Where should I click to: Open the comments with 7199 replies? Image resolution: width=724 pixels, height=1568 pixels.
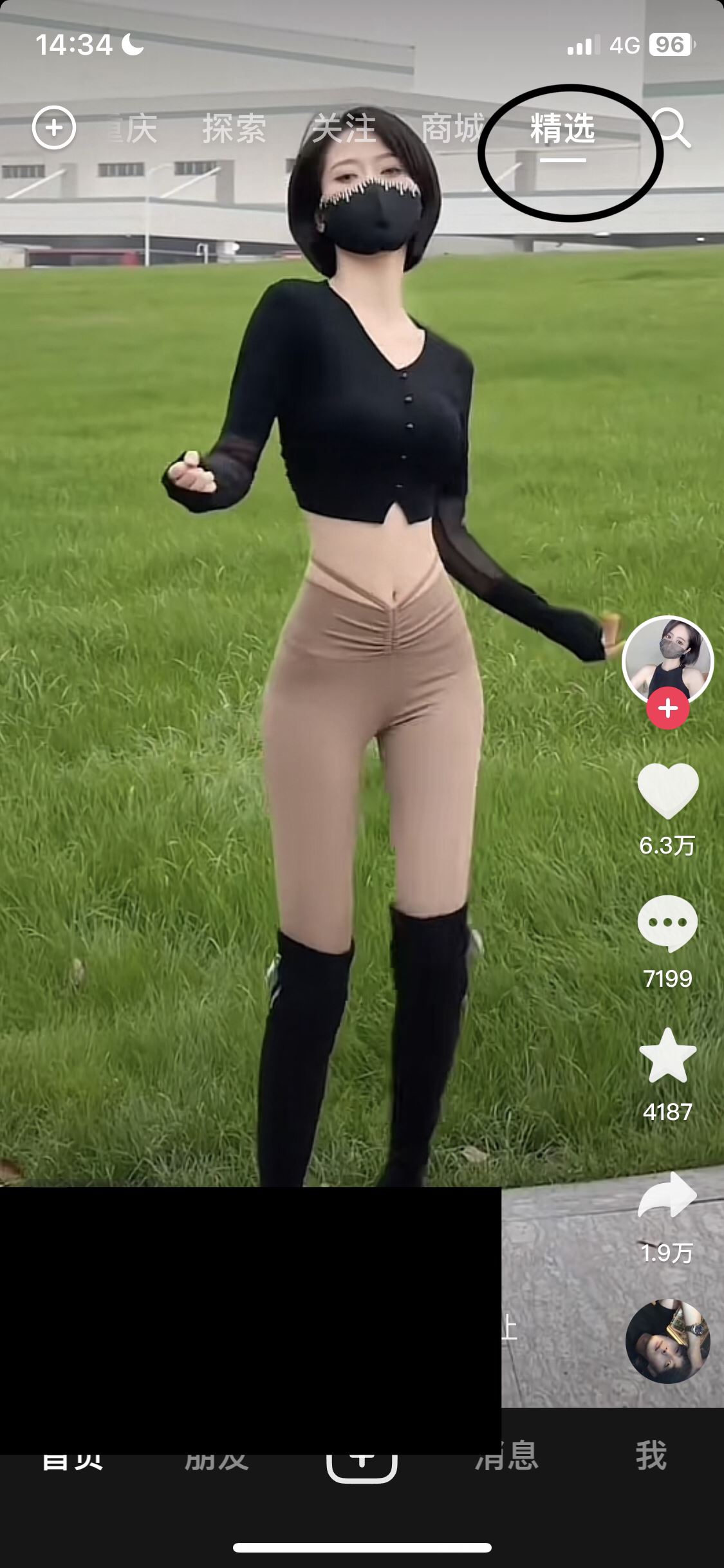(x=667, y=924)
